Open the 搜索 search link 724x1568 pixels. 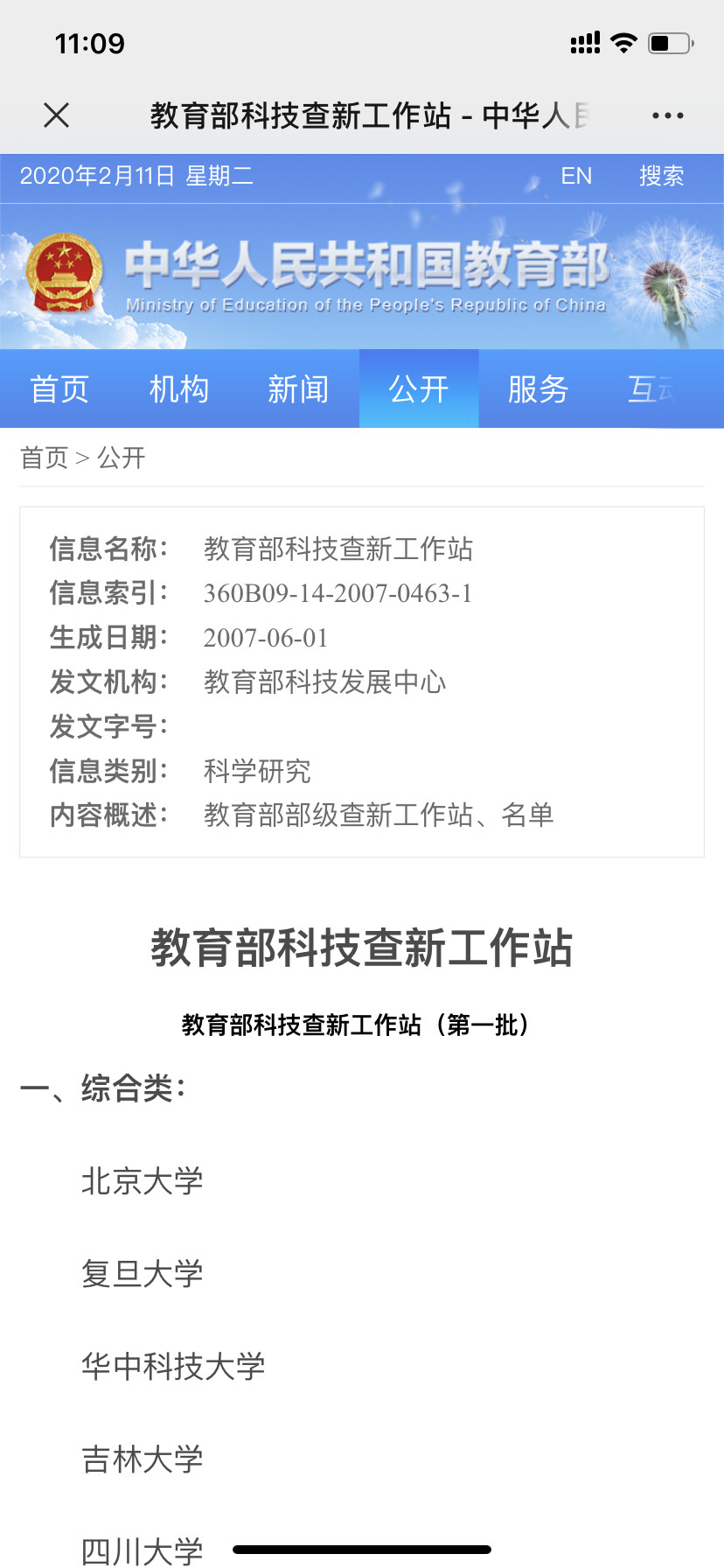click(661, 177)
